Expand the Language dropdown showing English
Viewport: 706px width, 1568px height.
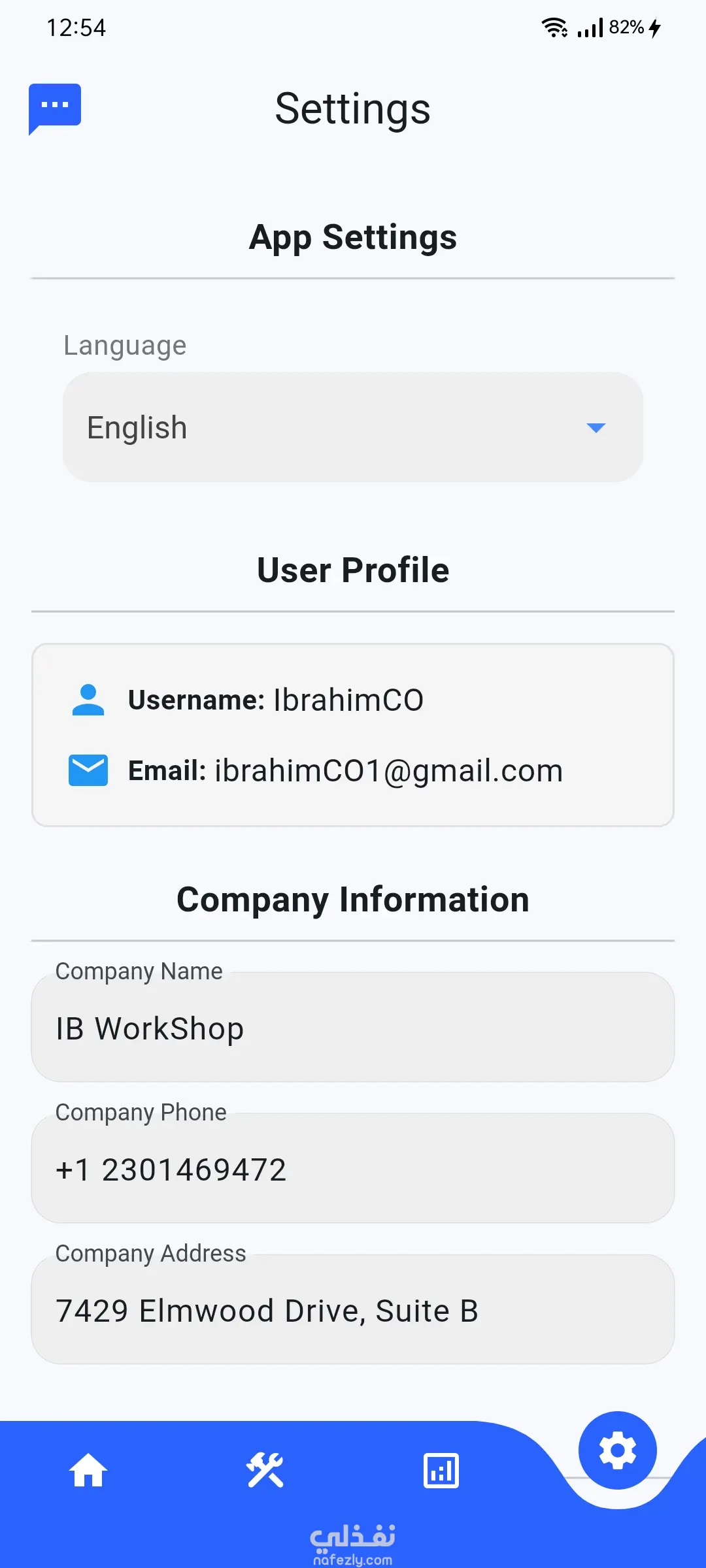tap(353, 428)
